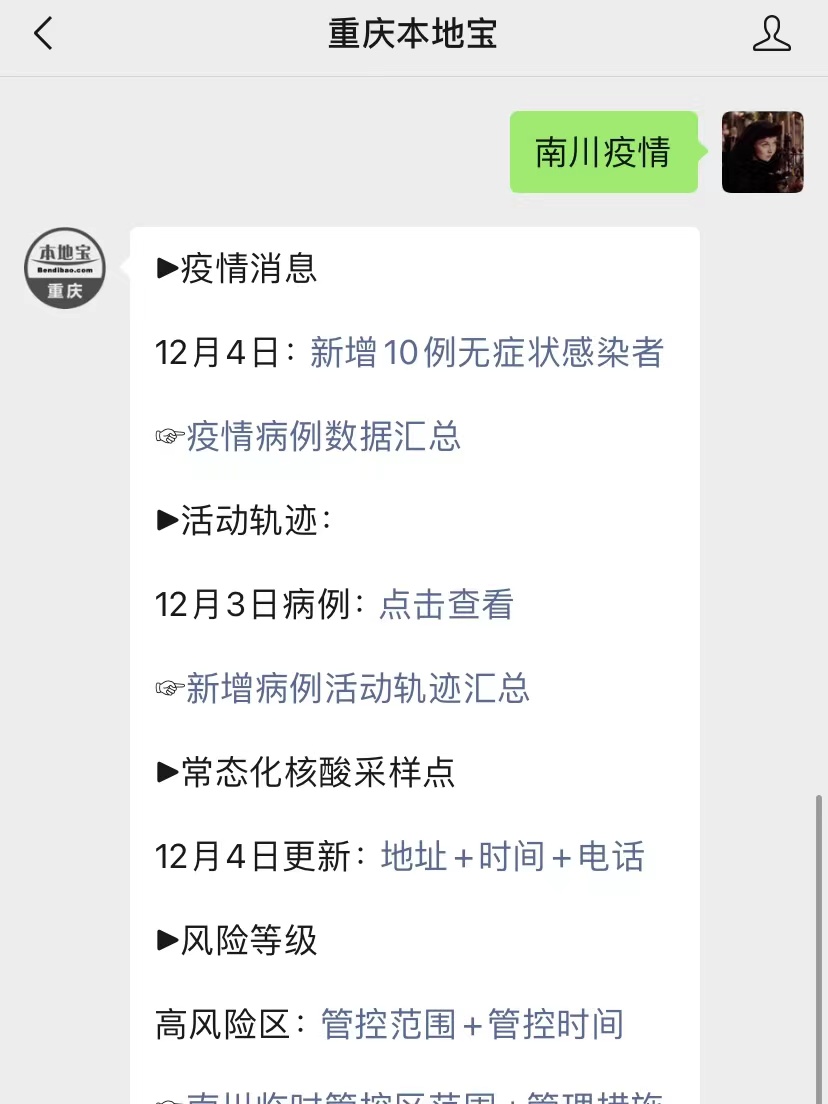Tap 重庆本地宝 account avatar

coord(65,268)
